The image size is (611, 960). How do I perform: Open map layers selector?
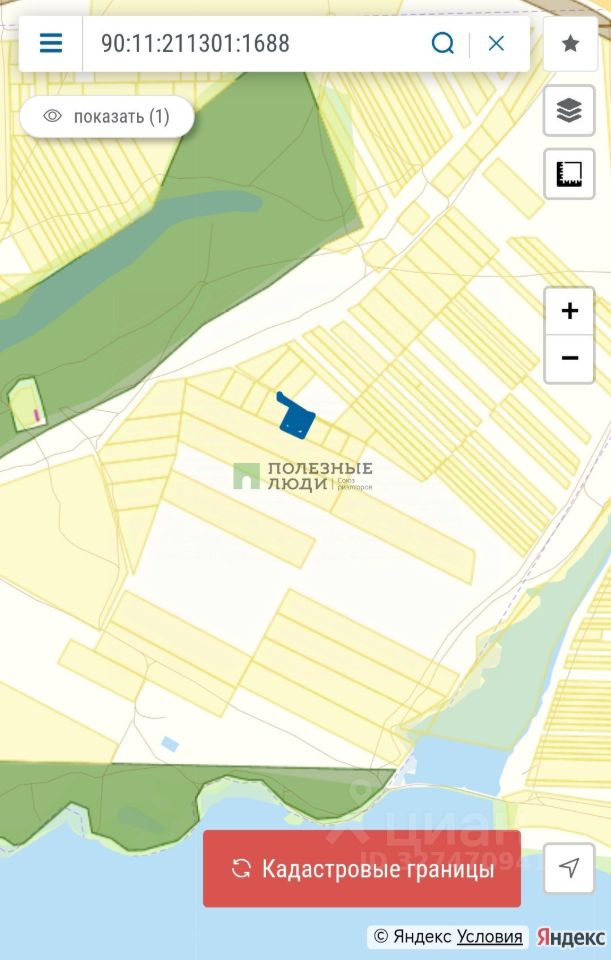[569, 110]
